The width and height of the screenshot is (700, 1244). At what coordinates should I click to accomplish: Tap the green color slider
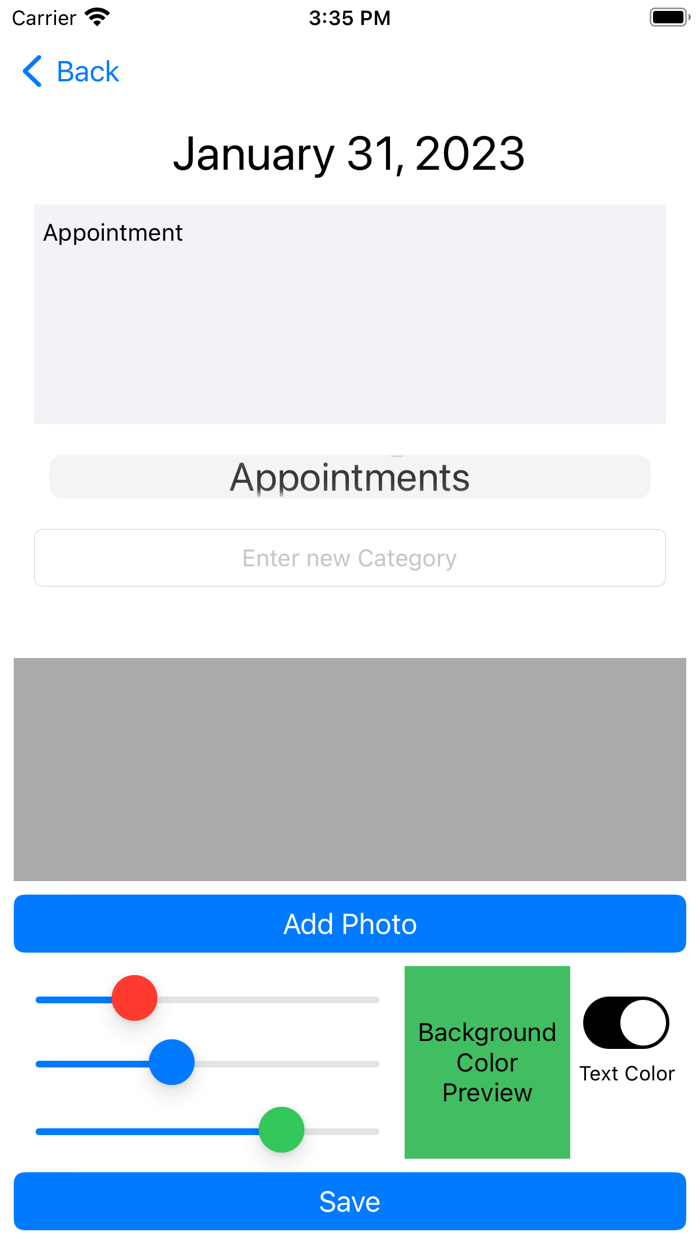[x=281, y=1130]
